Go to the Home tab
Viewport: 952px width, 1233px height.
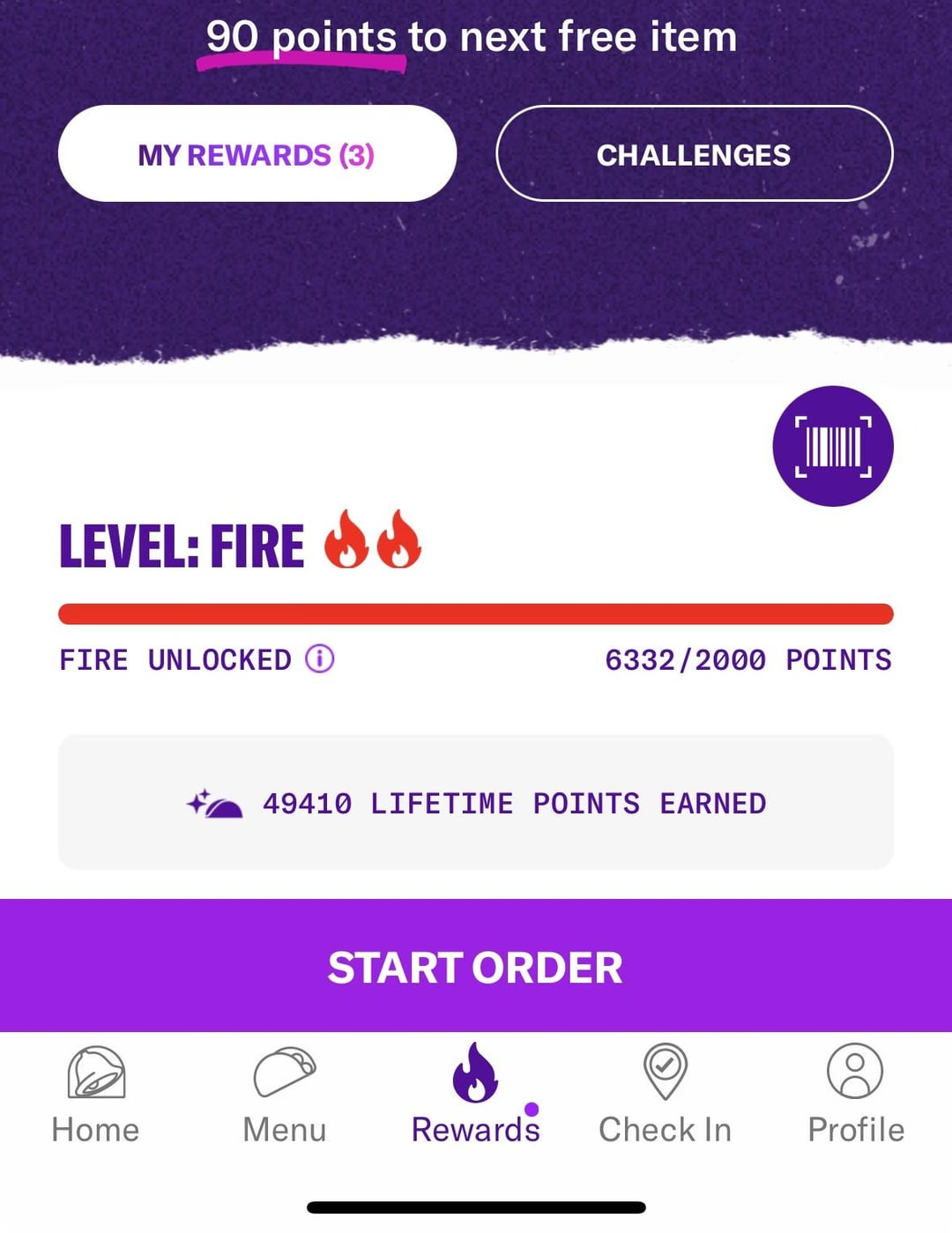[x=95, y=1095]
